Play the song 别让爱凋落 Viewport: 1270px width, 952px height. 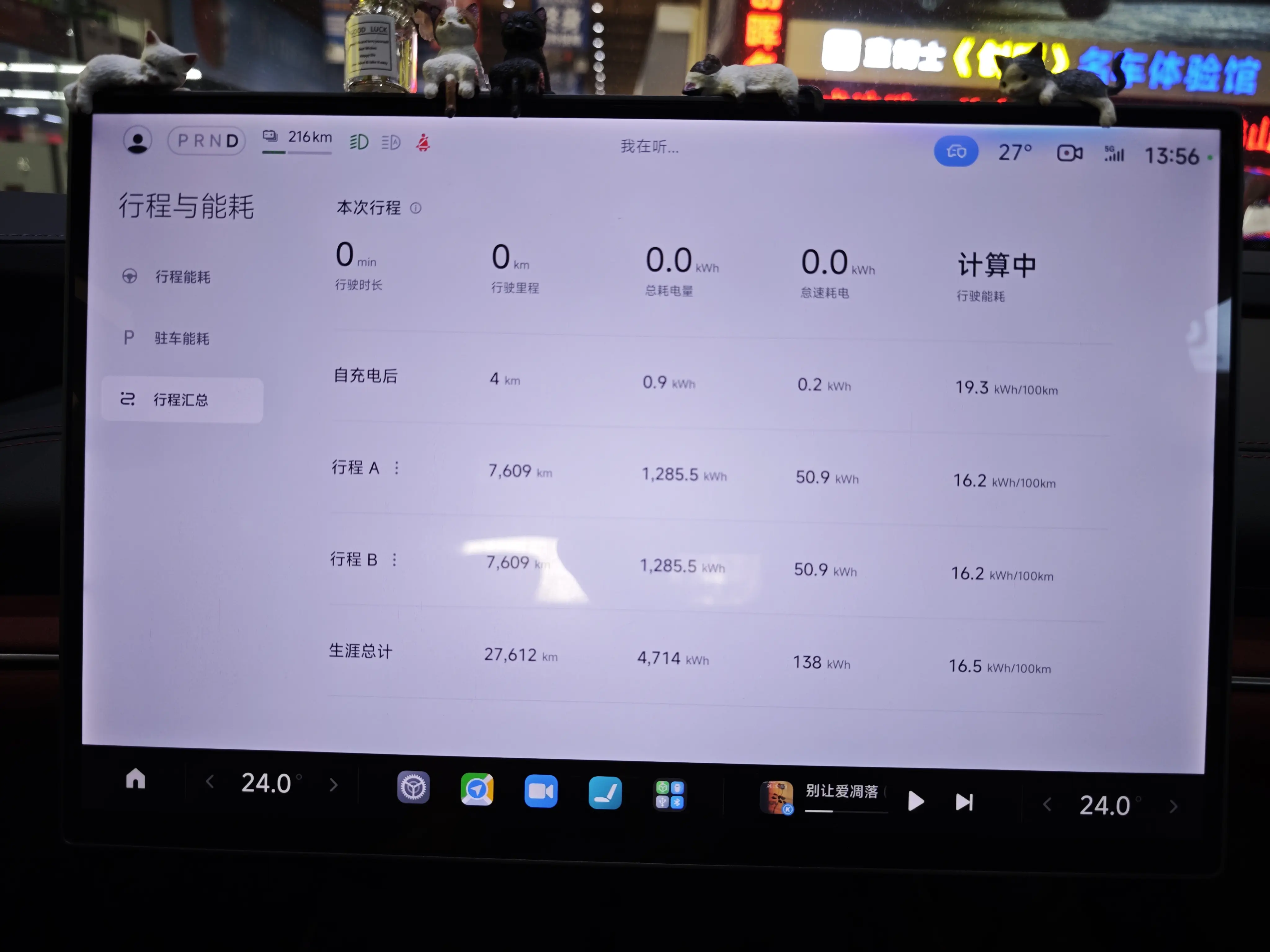pos(916,801)
